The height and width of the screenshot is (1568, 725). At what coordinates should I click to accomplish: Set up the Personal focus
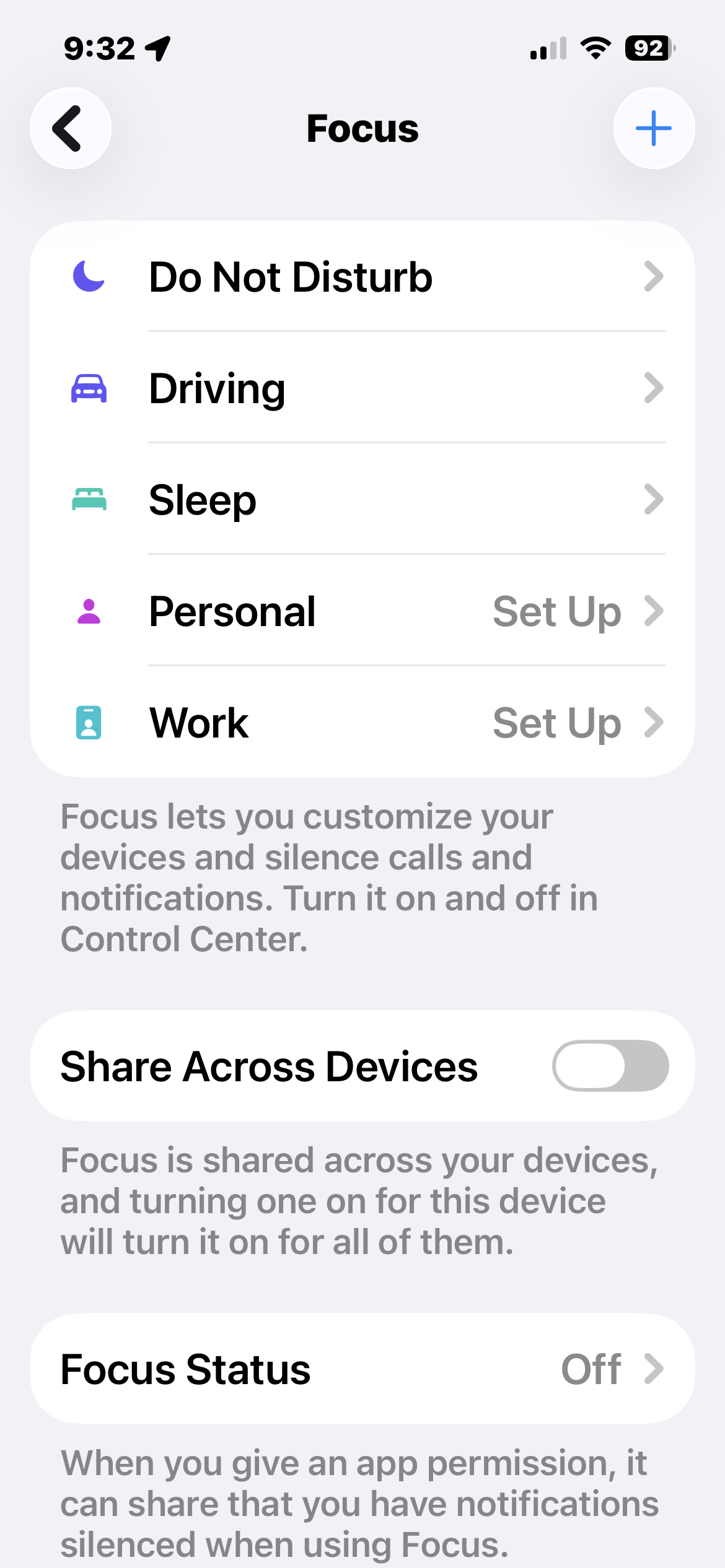click(x=362, y=611)
